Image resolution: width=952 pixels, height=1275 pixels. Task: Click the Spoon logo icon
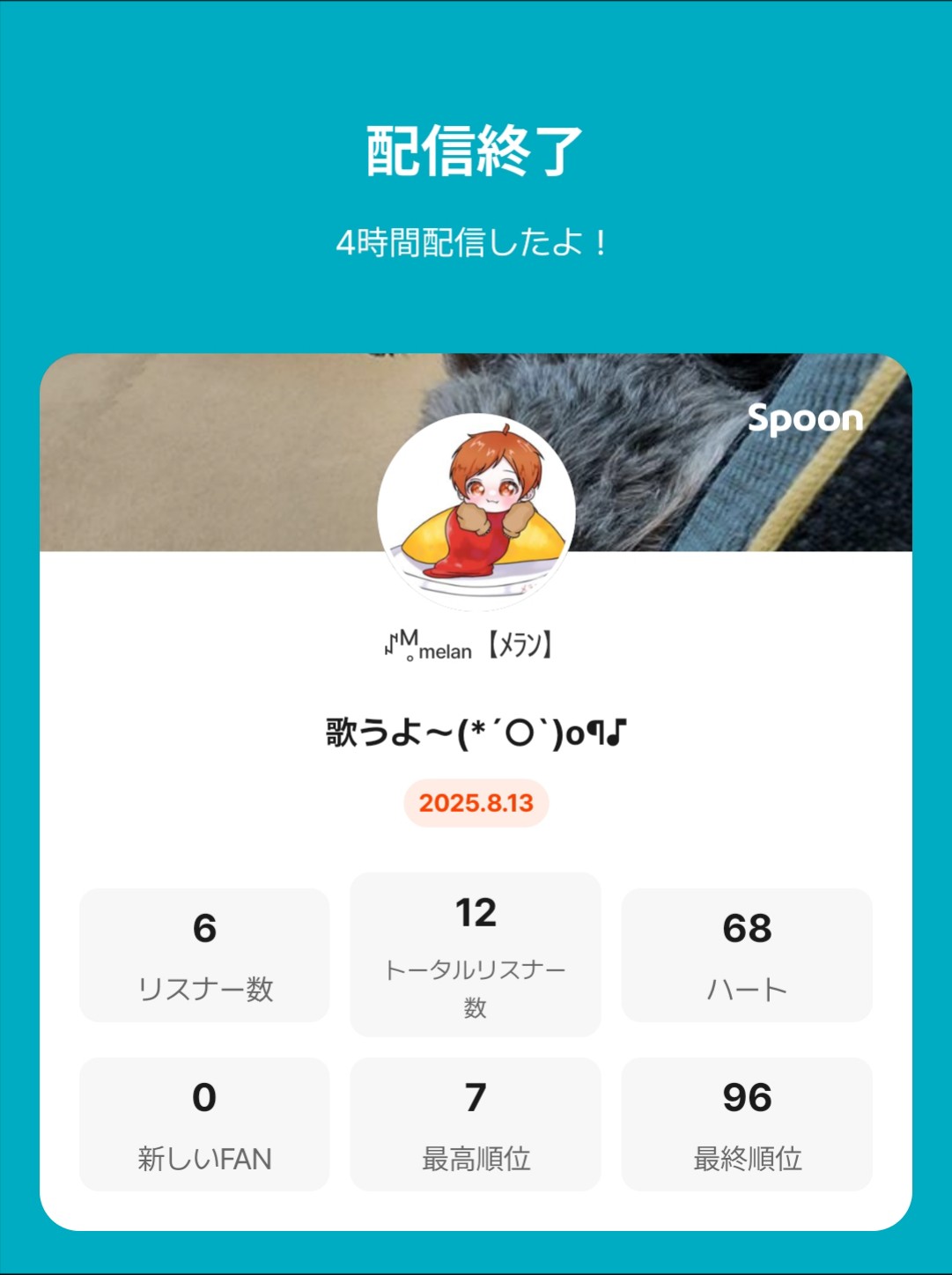pos(807,419)
